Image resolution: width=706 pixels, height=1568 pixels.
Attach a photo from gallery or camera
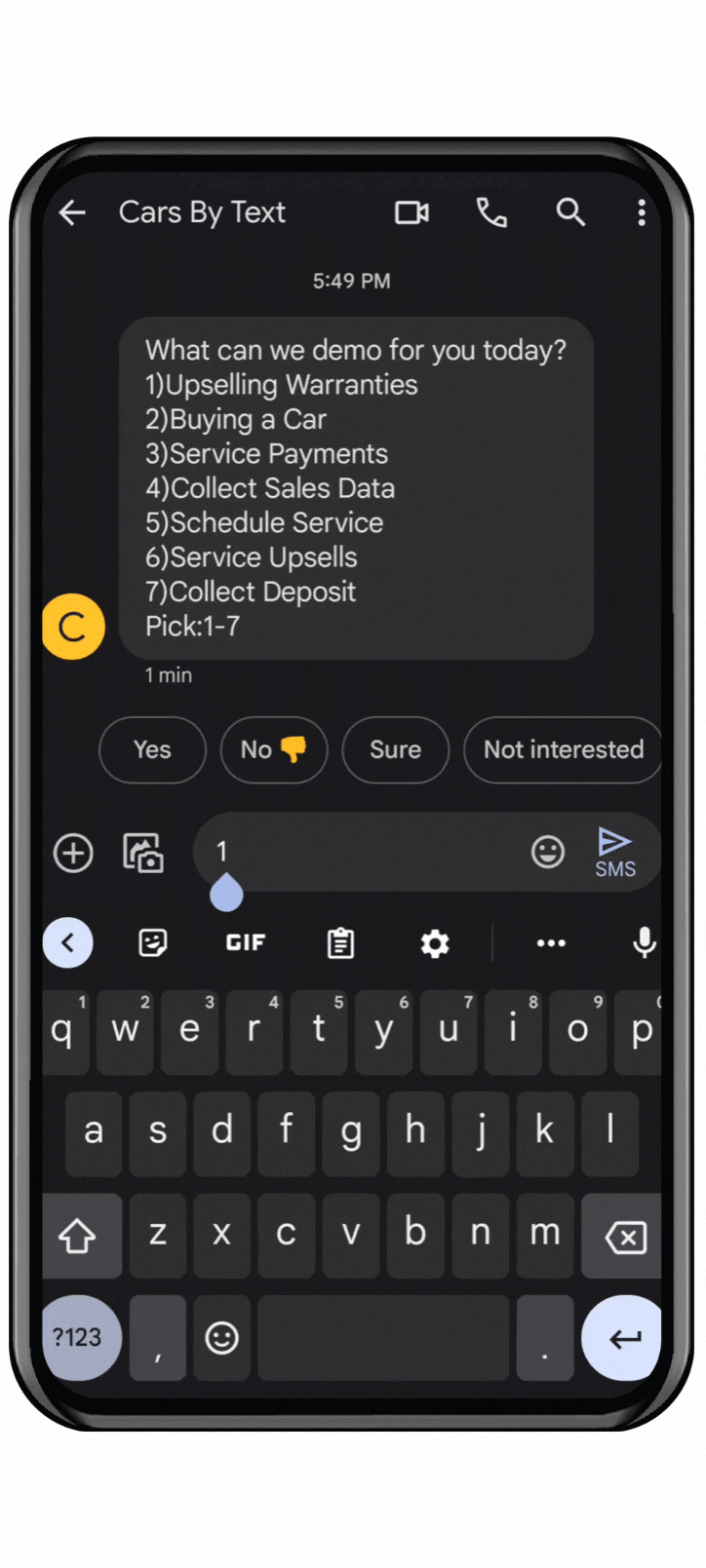coord(143,854)
